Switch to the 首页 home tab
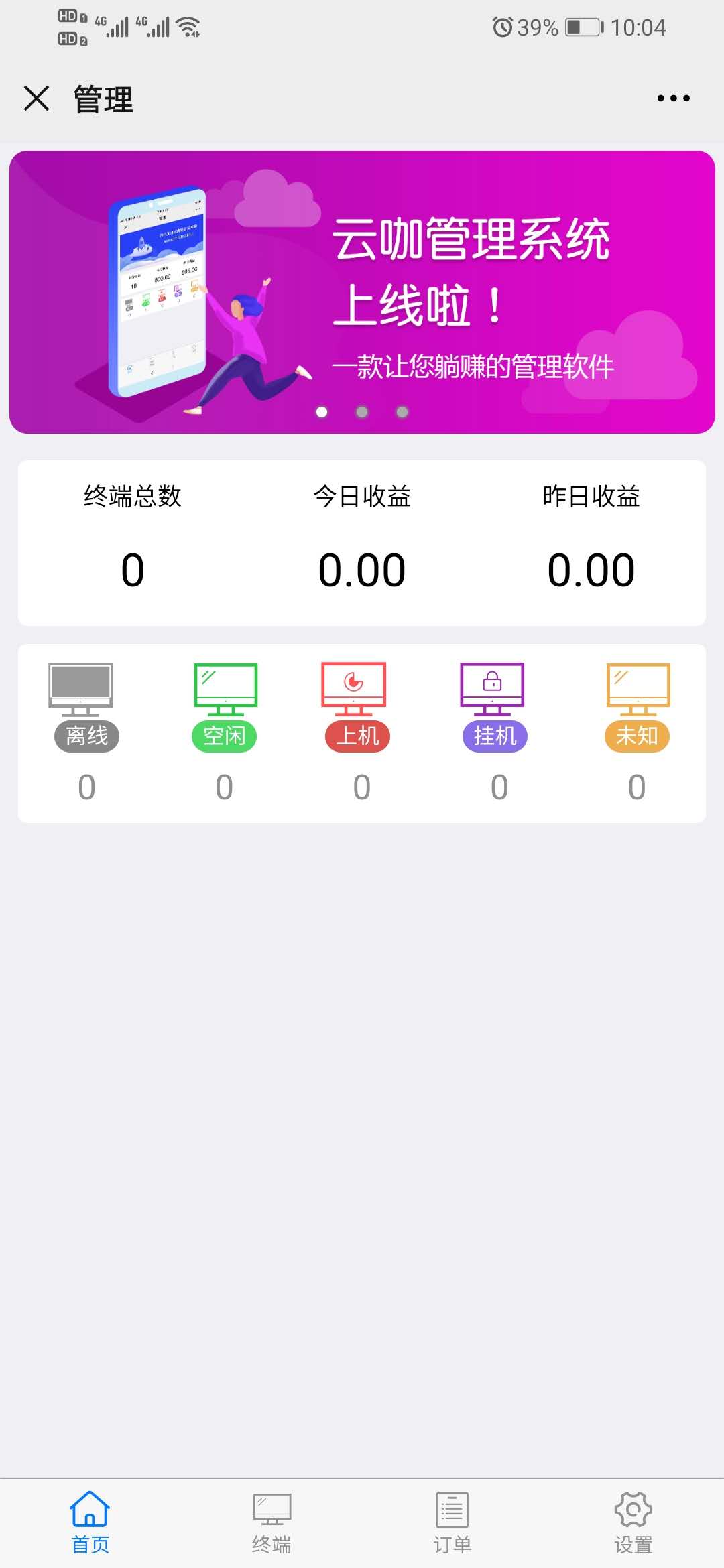Image resolution: width=724 pixels, height=1568 pixels. tap(90, 1522)
